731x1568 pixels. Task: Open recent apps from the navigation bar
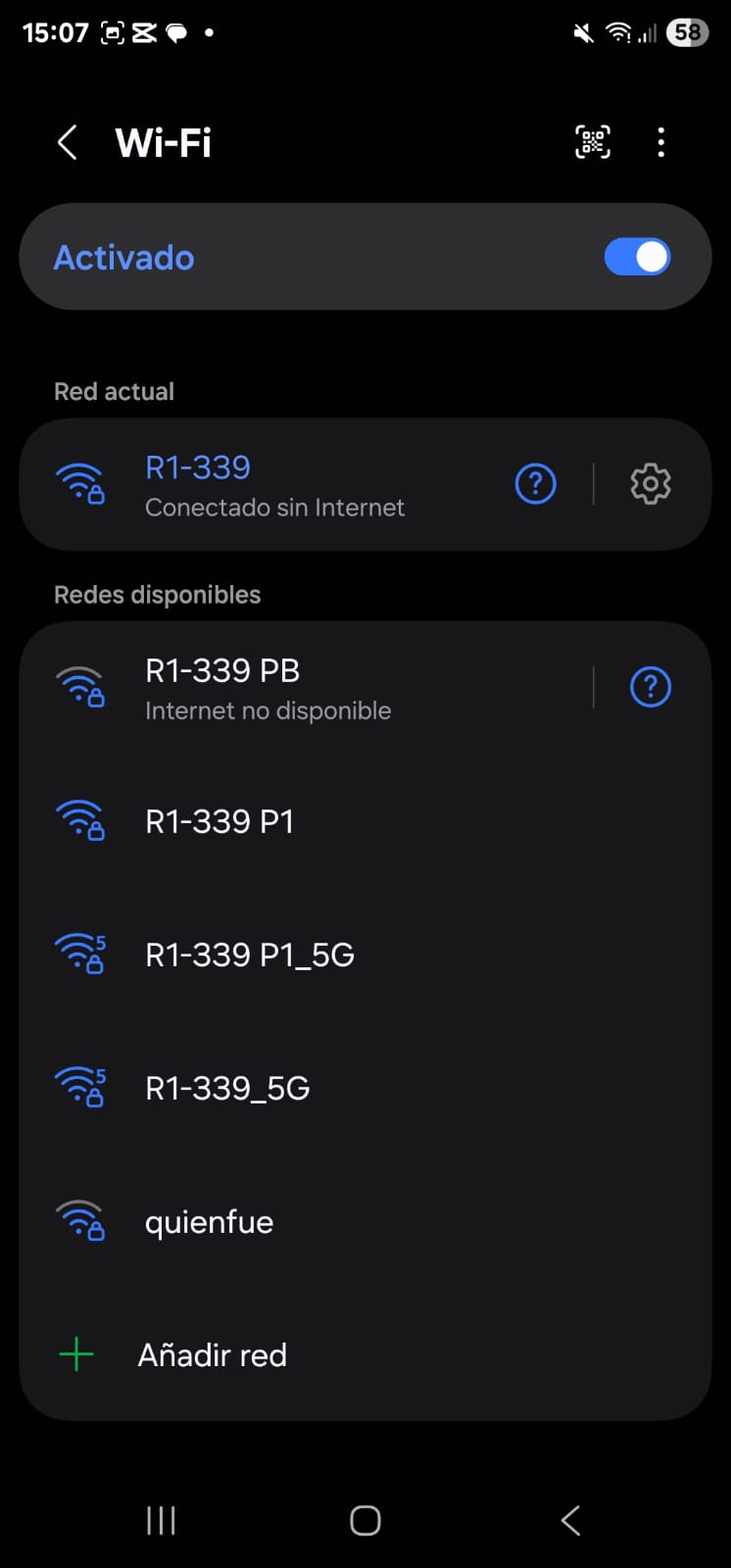click(x=161, y=1520)
